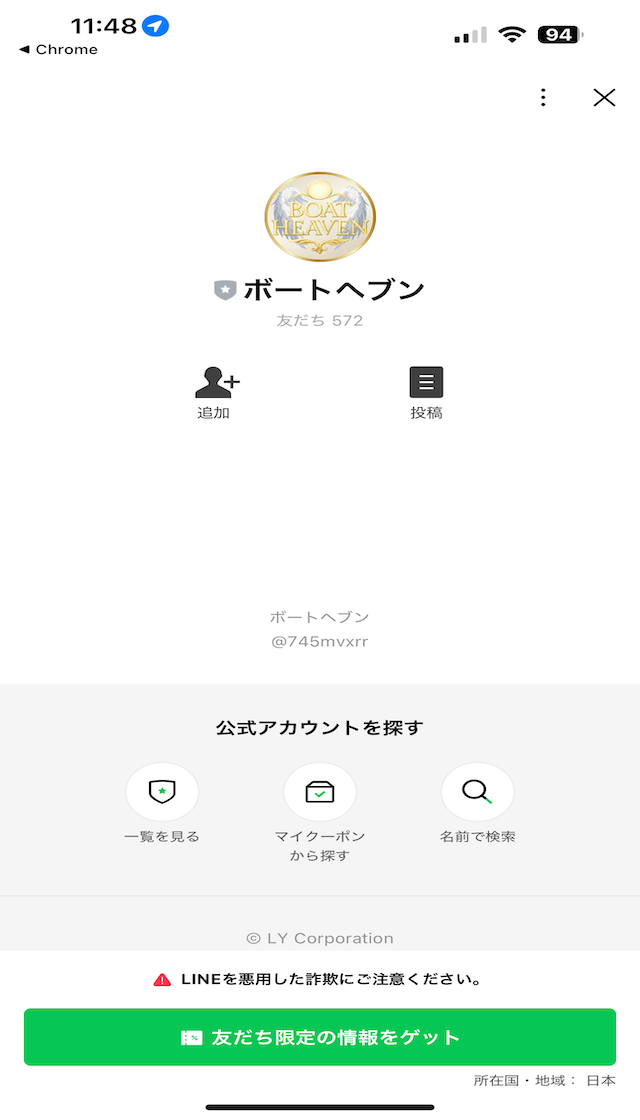Screen dimensions: 640x1120
Task: View the BOAT HEAVEN profile picture
Action: pyautogui.click(x=320, y=216)
